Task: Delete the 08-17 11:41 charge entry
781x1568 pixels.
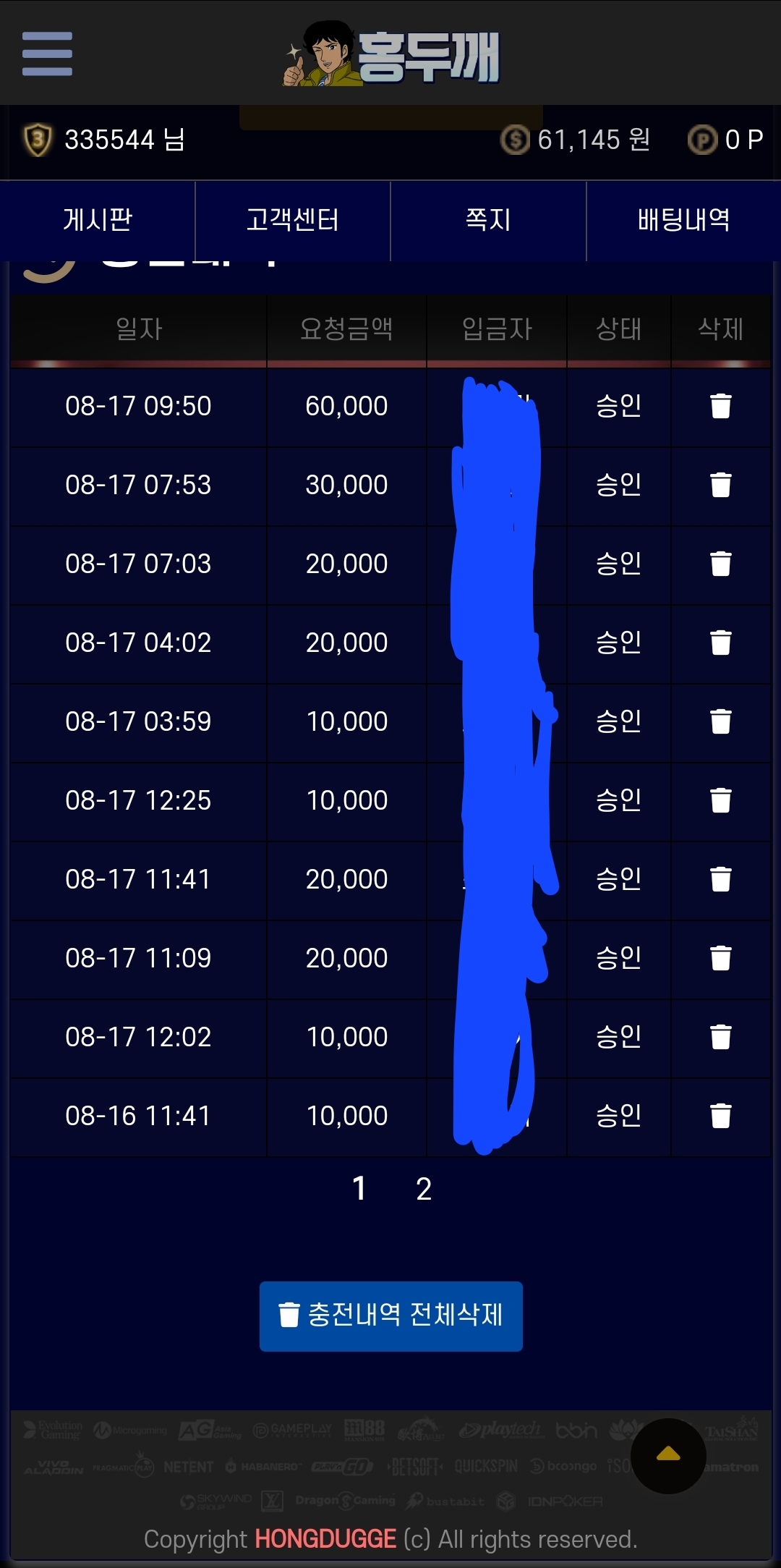Action: point(721,879)
